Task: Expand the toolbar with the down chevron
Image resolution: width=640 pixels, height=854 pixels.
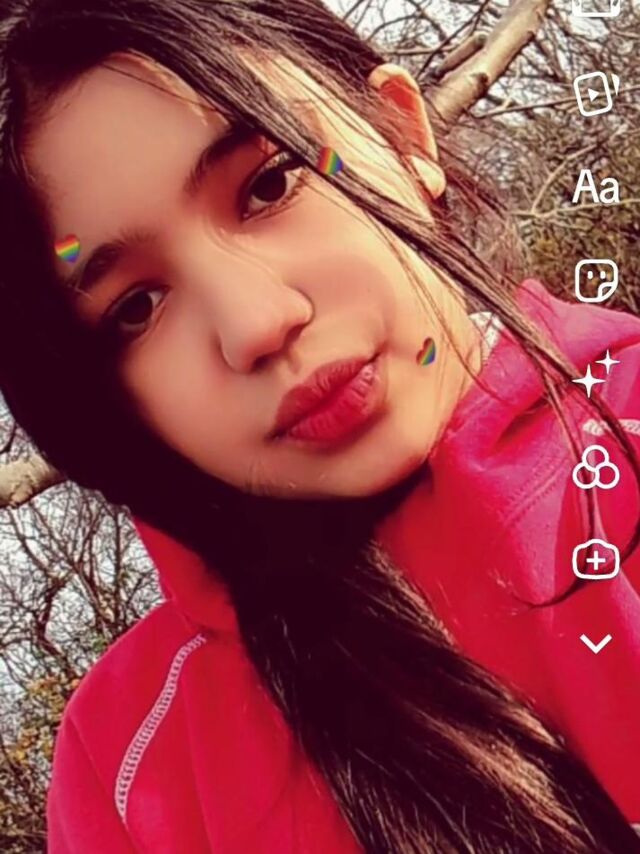Action: [x=596, y=644]
